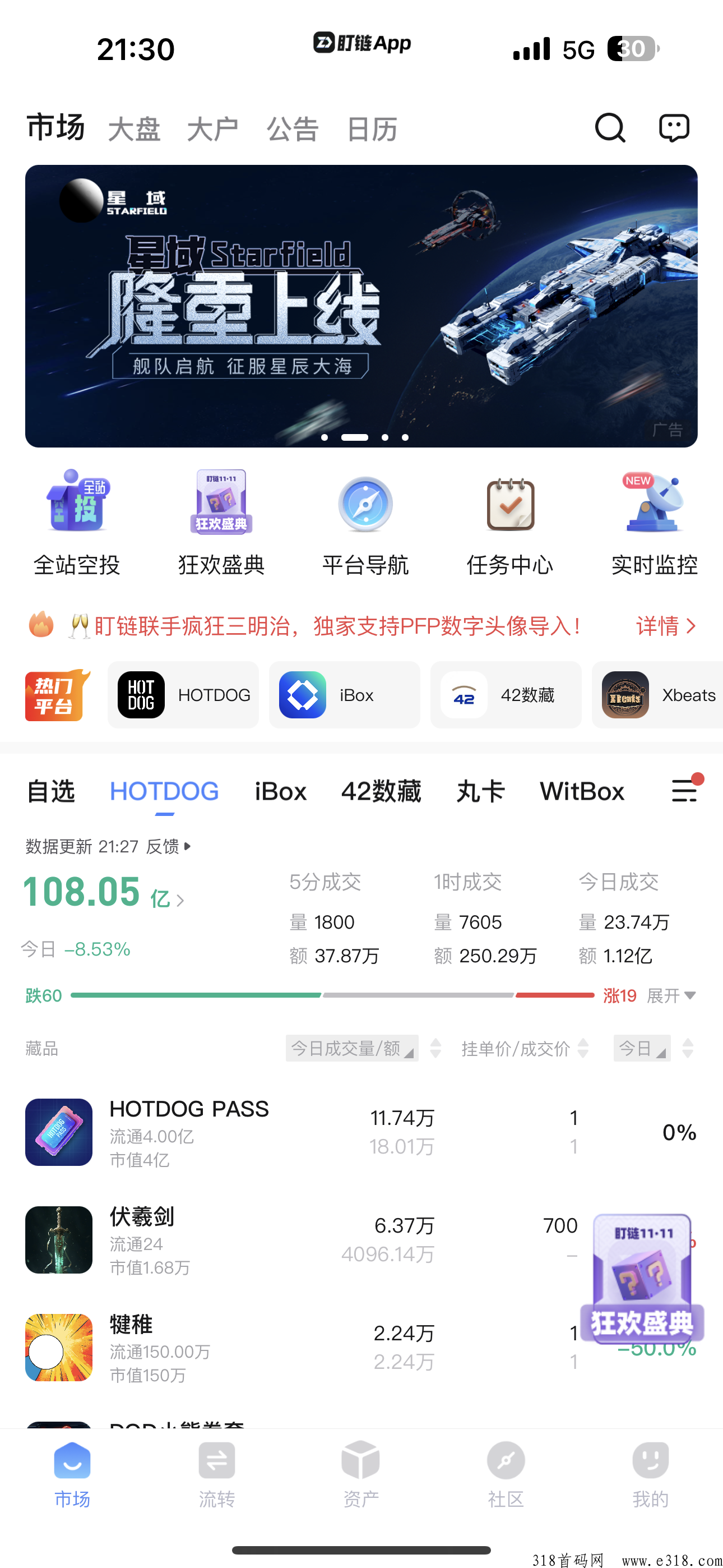
Task: Open 任务中心 shortcut
Action: [x=510, y=522]
